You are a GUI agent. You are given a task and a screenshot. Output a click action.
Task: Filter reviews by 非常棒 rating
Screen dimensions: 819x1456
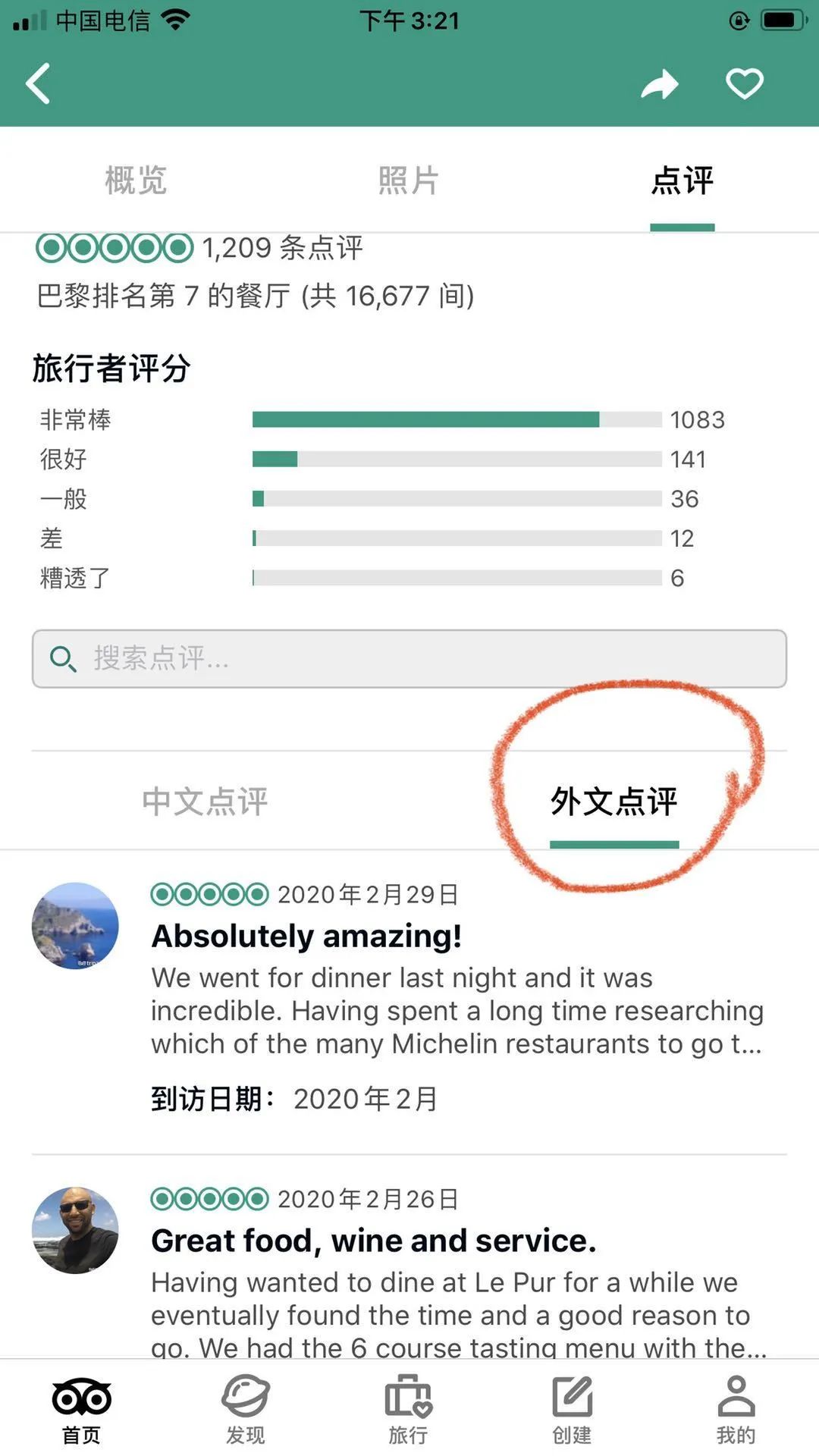[455, 419]
